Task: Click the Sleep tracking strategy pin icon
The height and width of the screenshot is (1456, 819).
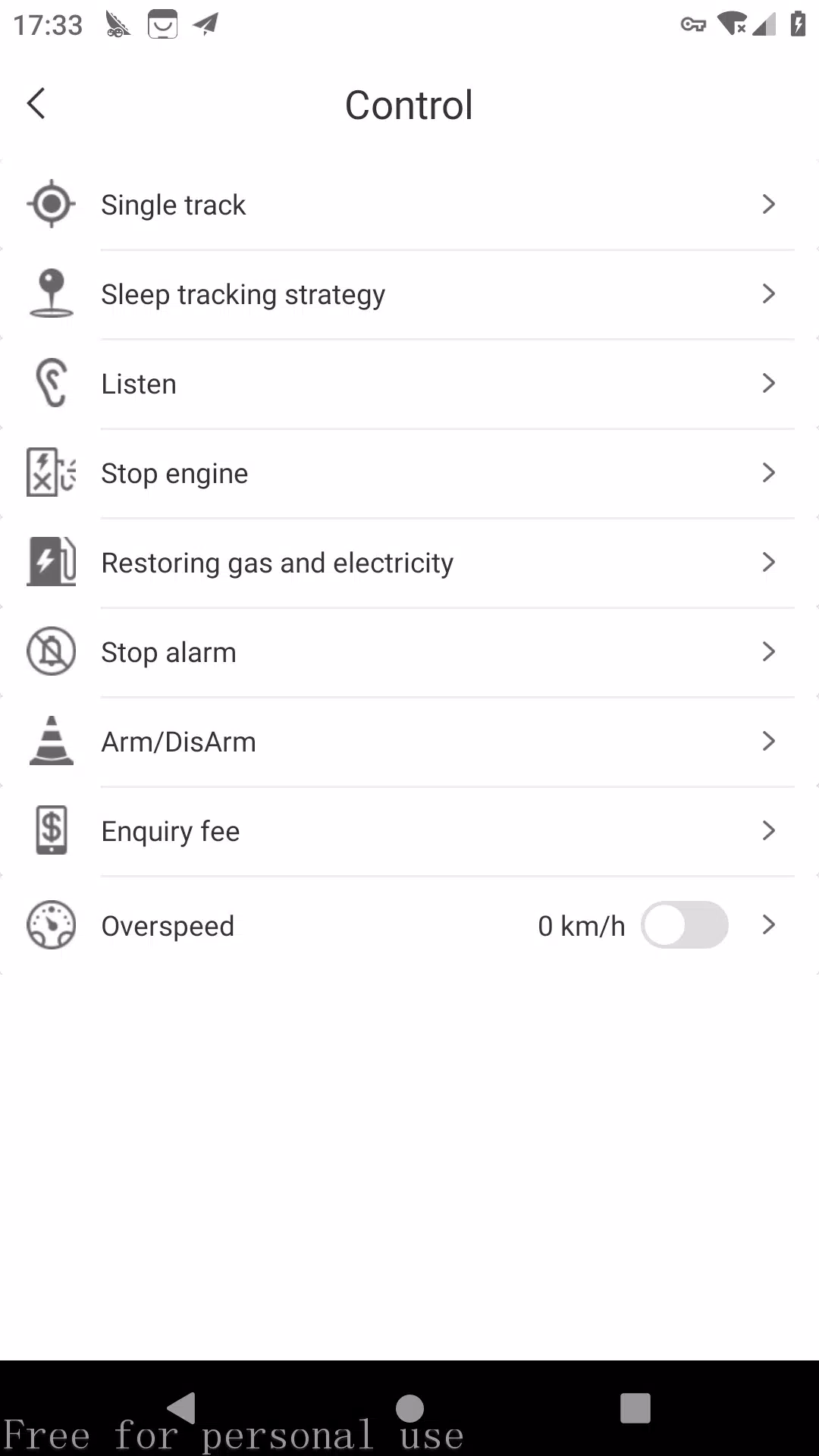Action: click(x=51, y=293)
